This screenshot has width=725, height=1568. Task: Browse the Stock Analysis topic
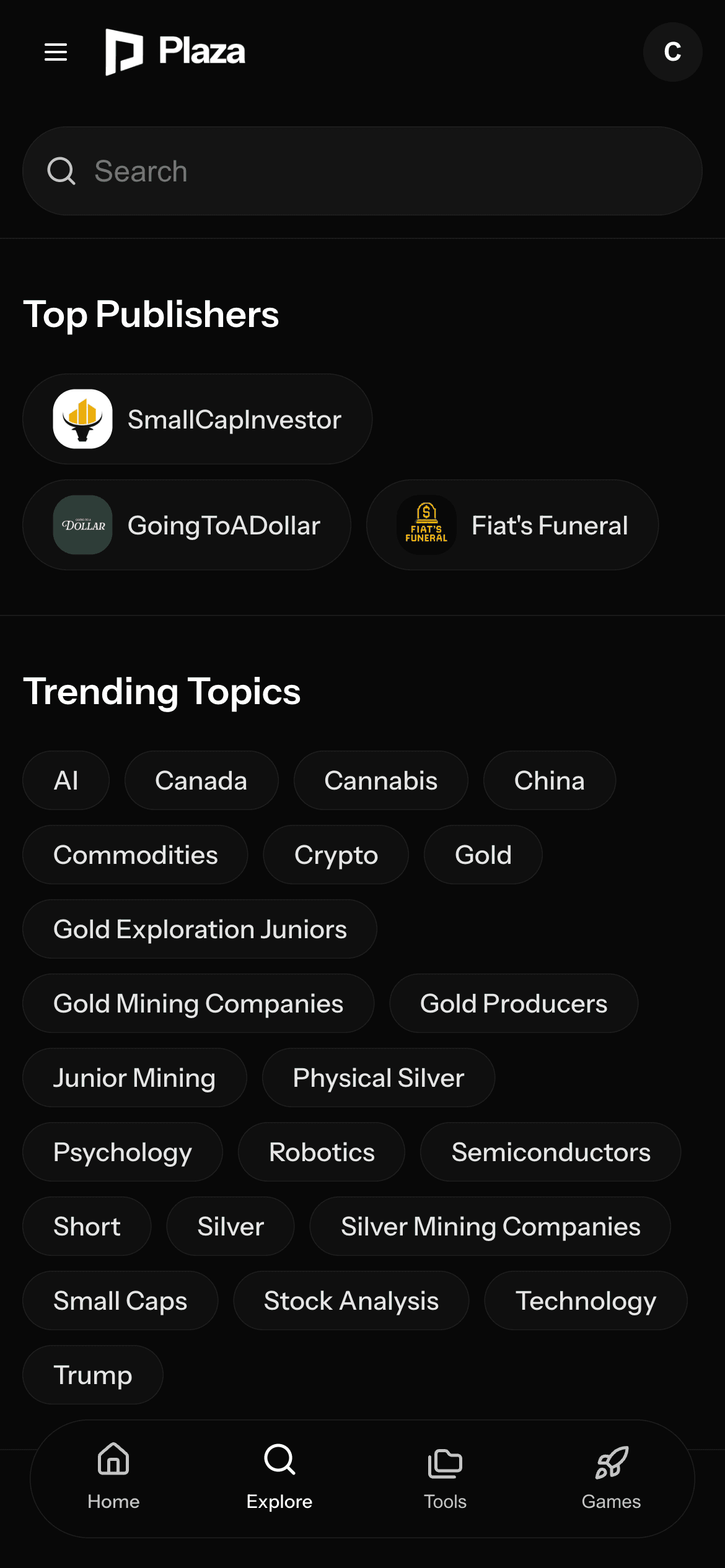point(351,1300)
